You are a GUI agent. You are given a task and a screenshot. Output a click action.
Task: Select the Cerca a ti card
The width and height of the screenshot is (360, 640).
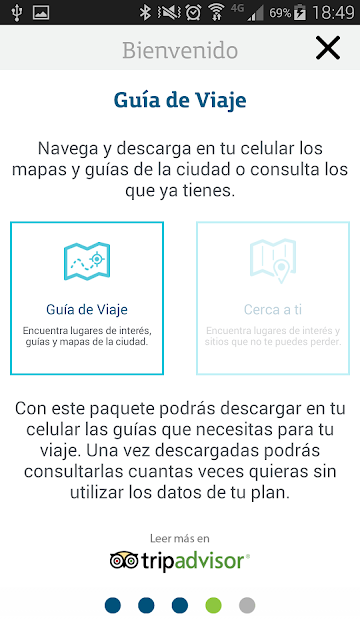[273, 298]
